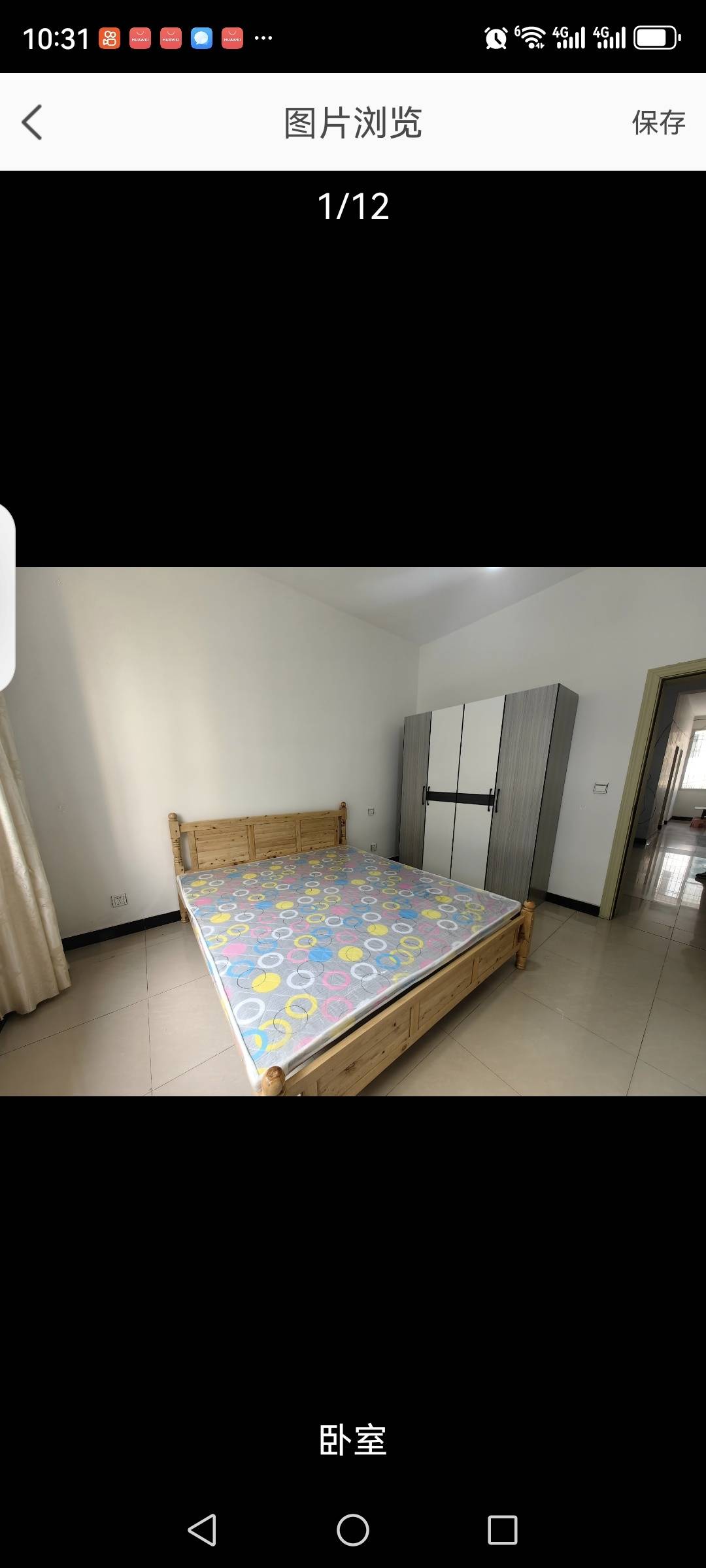Viewport: 706px width, 1568px height.
Task: Open recent apps from navigation bar
Action: point(502,1530)
